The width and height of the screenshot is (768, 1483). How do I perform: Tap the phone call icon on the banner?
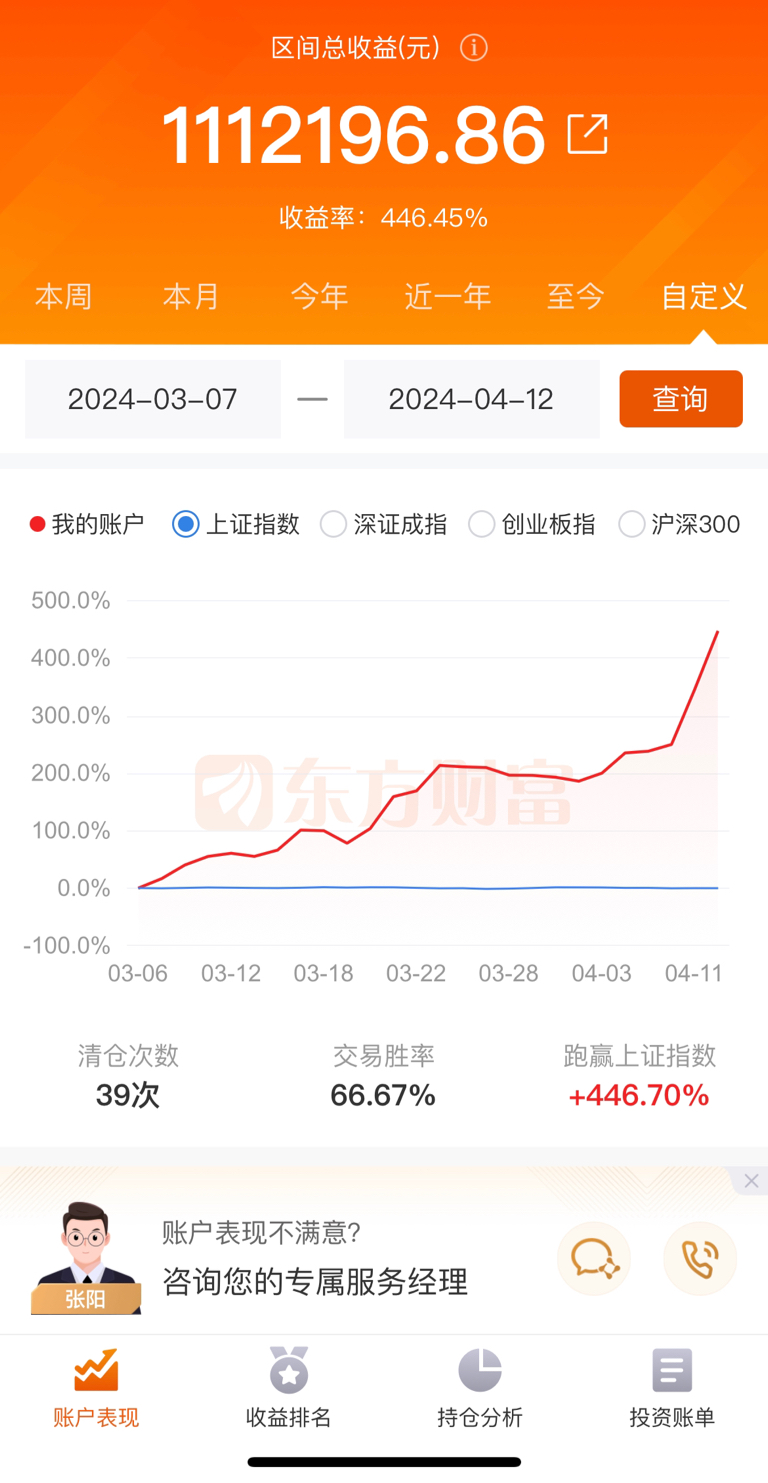(700, 1258)
